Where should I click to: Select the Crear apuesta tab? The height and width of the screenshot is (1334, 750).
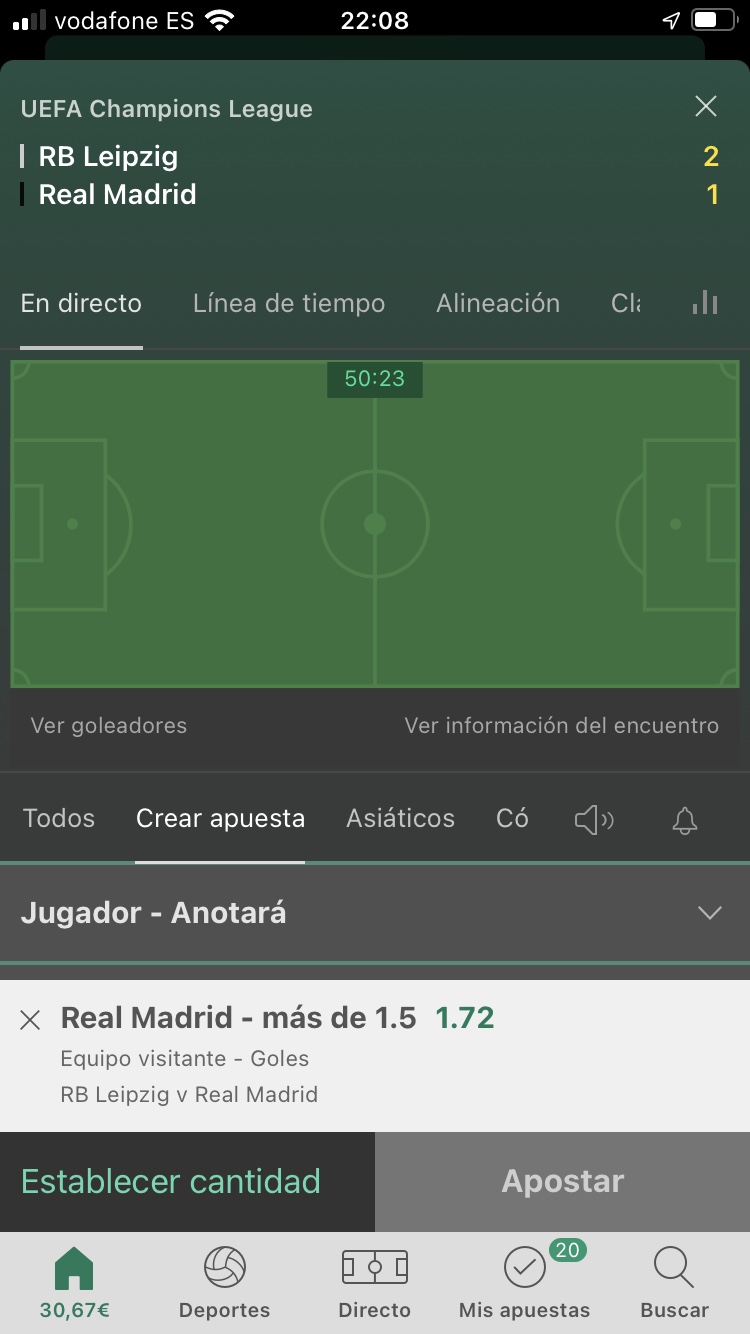[220, 818]
